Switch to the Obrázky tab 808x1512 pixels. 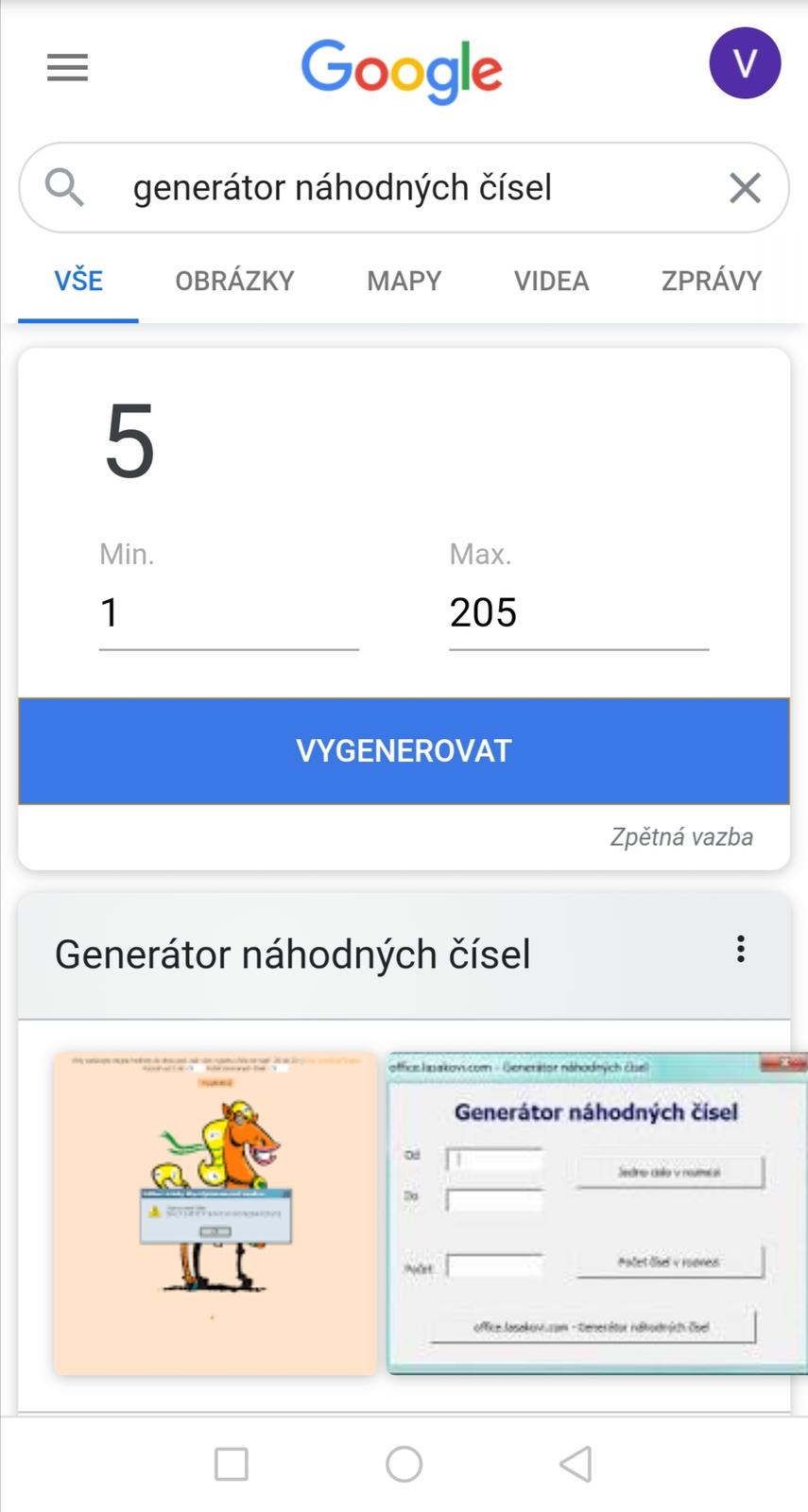point(234,281)
